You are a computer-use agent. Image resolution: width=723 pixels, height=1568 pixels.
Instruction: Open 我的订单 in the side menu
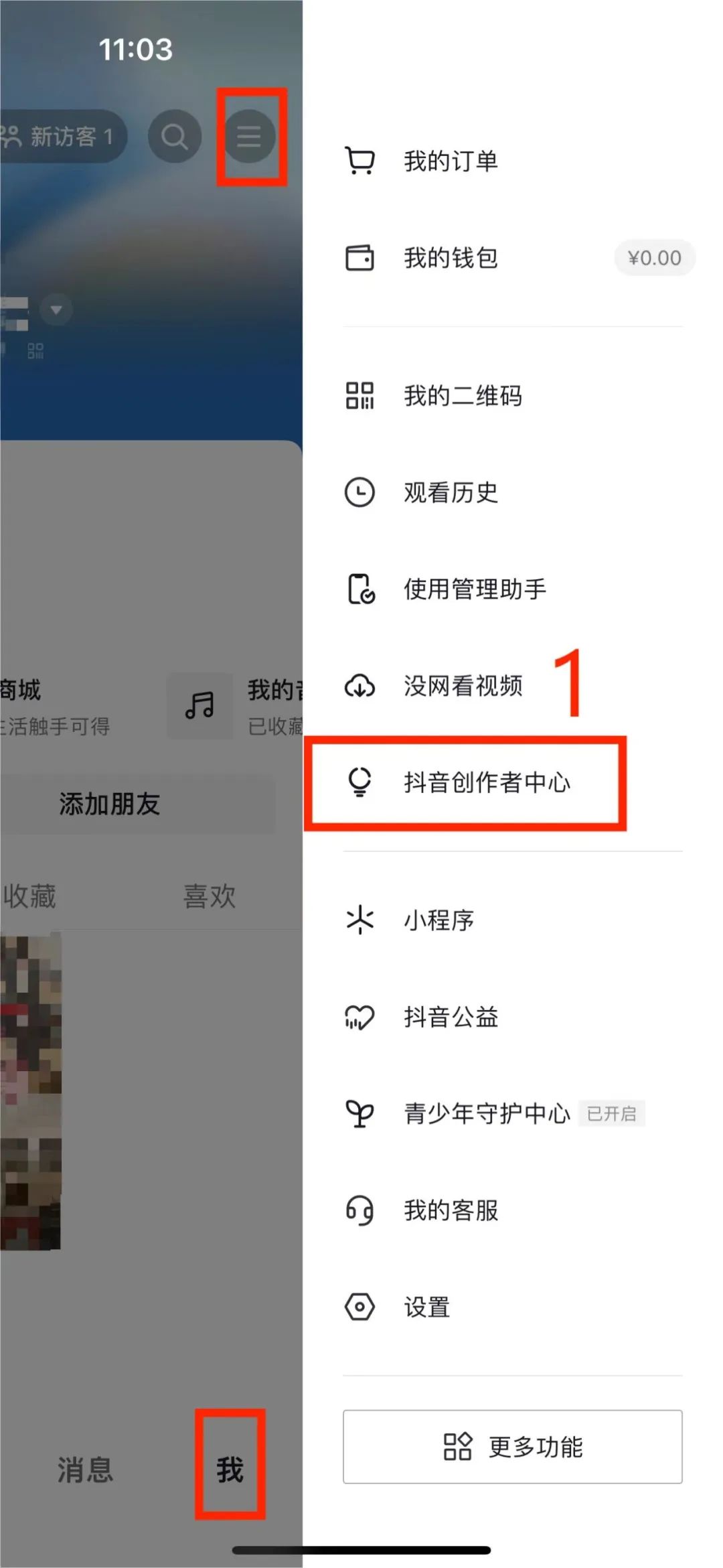pos(513,161)
